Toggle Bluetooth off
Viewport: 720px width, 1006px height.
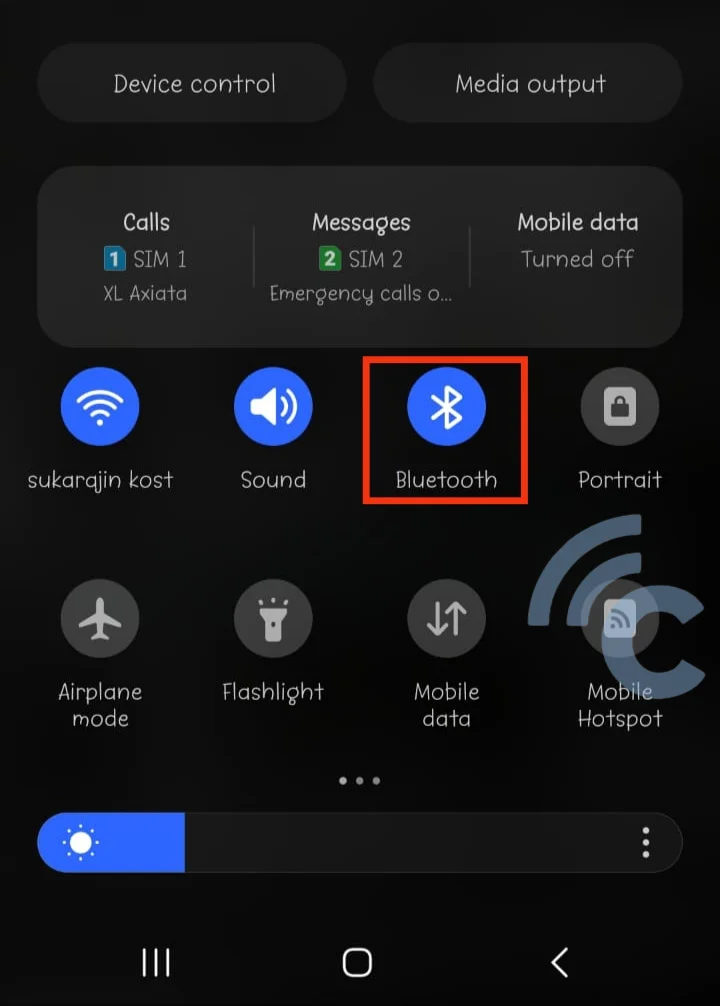tap(446, 405)
